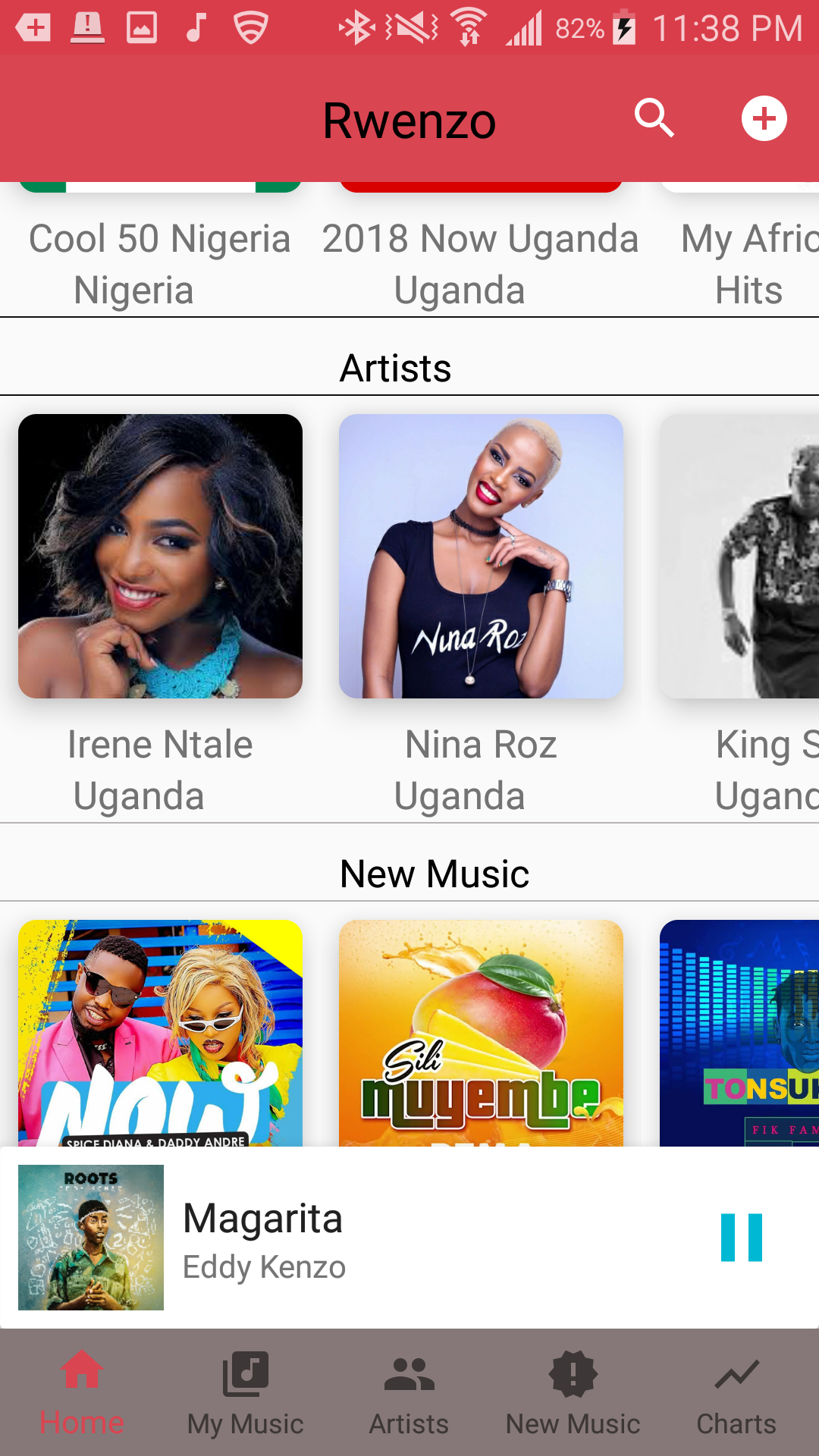The image size is (819, 1456).
Task: Open the search icon in the app bar
Action: pos(654,118)
